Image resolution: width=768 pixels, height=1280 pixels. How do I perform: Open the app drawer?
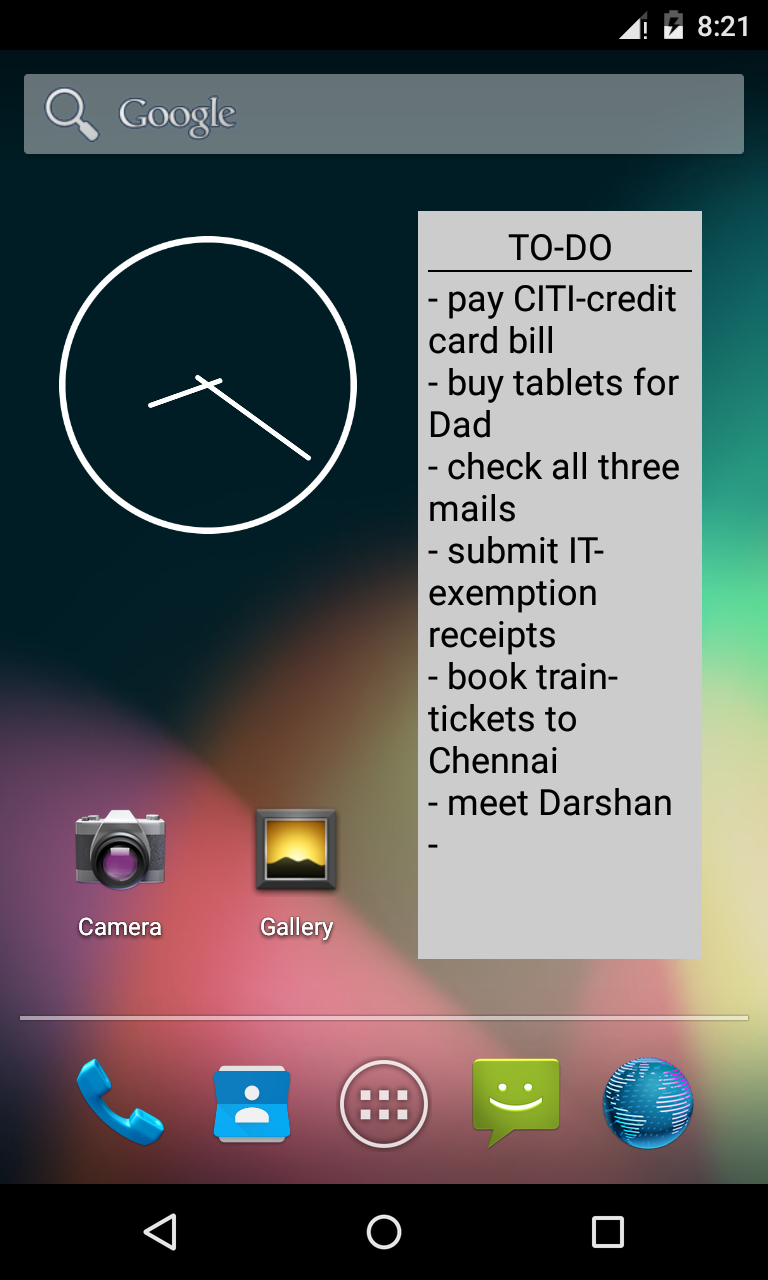coord(384,1104)
